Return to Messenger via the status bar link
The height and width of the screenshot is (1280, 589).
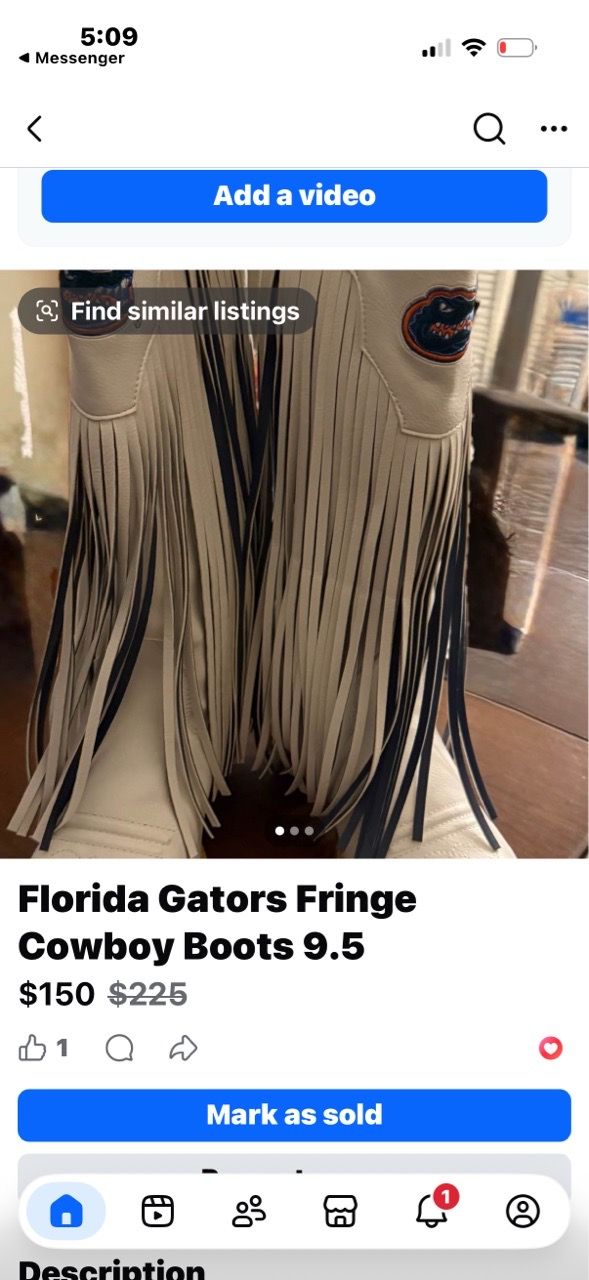(71, 58)
